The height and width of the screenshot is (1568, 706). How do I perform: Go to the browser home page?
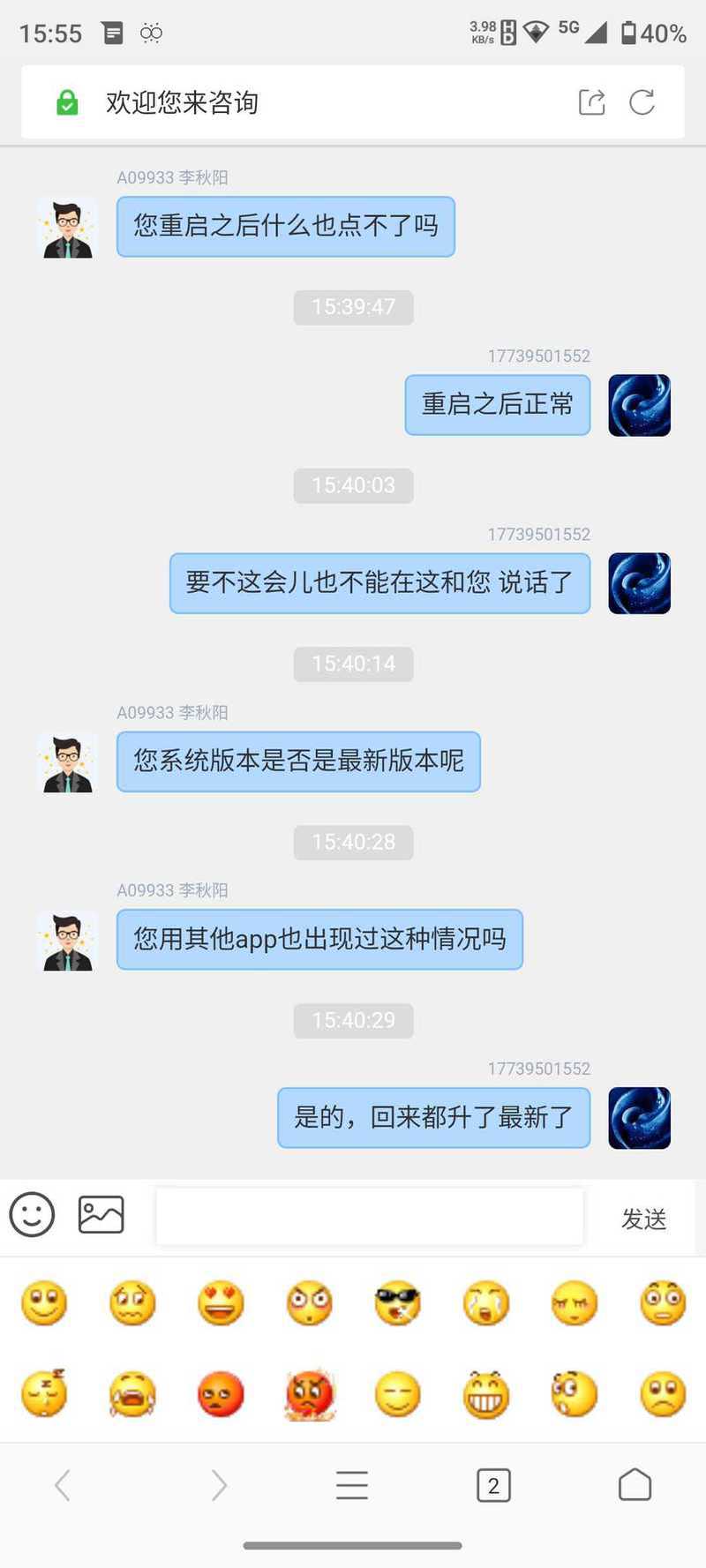(635, 1485)
